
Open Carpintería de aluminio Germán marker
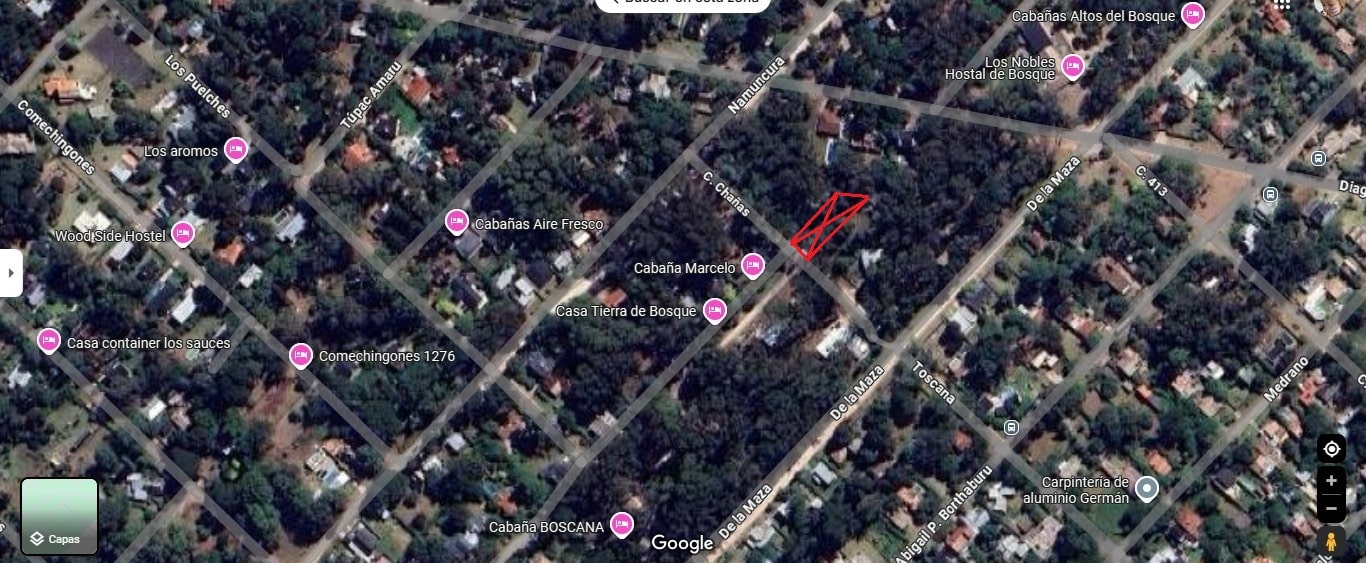(1147, 488)
